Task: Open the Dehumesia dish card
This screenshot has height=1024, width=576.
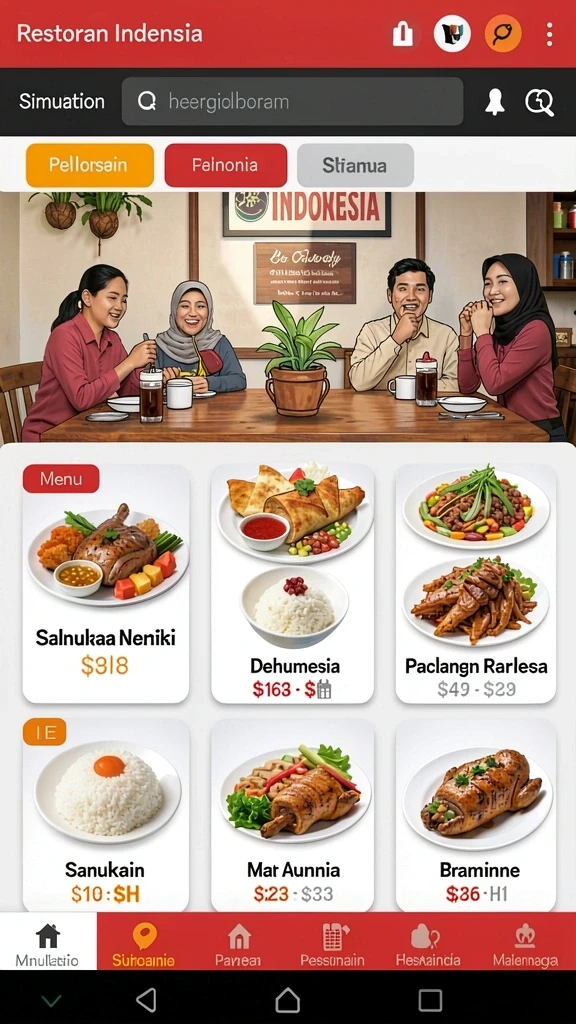Action: (x=293, y=583)
